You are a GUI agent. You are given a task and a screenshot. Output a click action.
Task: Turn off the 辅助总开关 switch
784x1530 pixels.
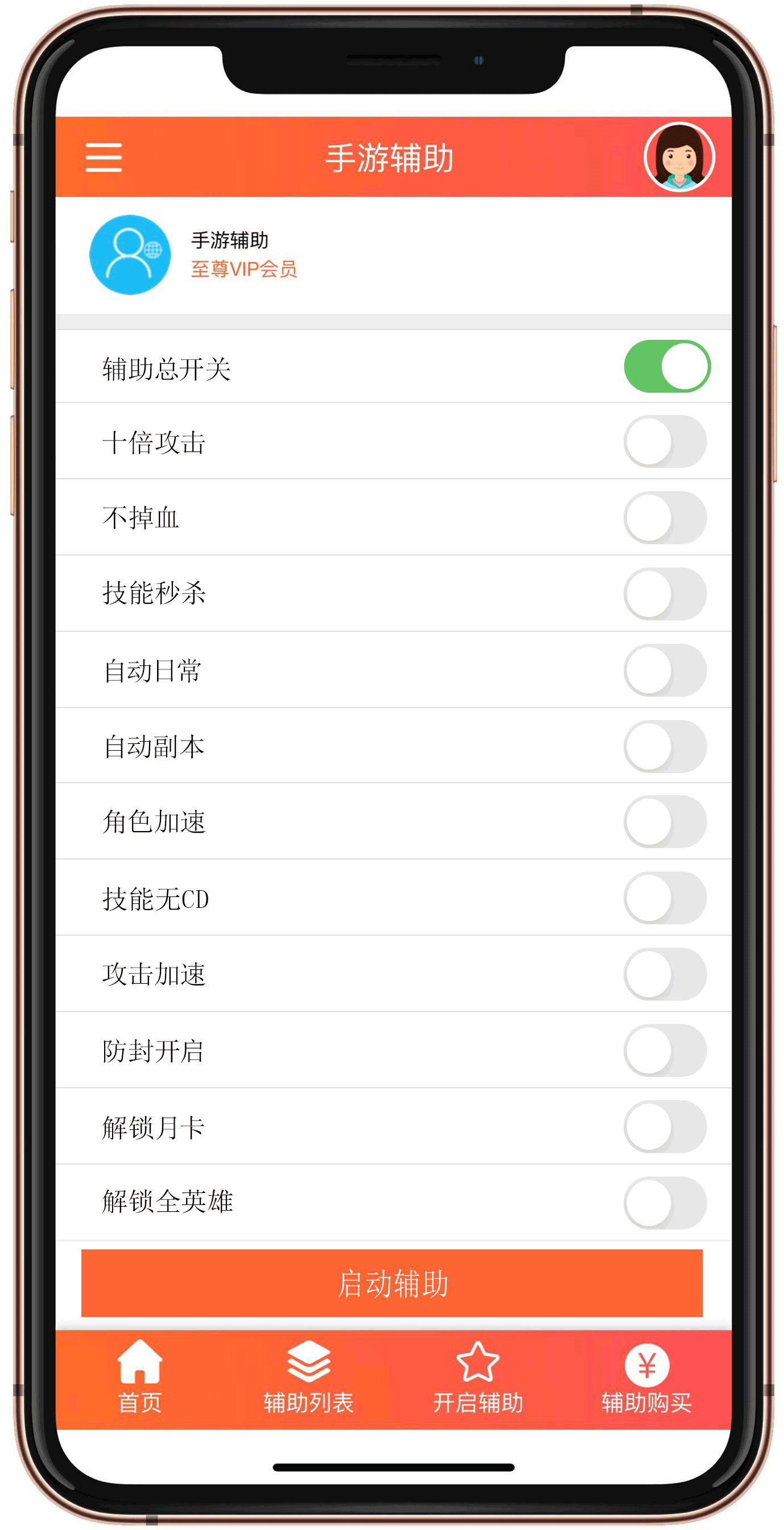[x=667, y=367]
